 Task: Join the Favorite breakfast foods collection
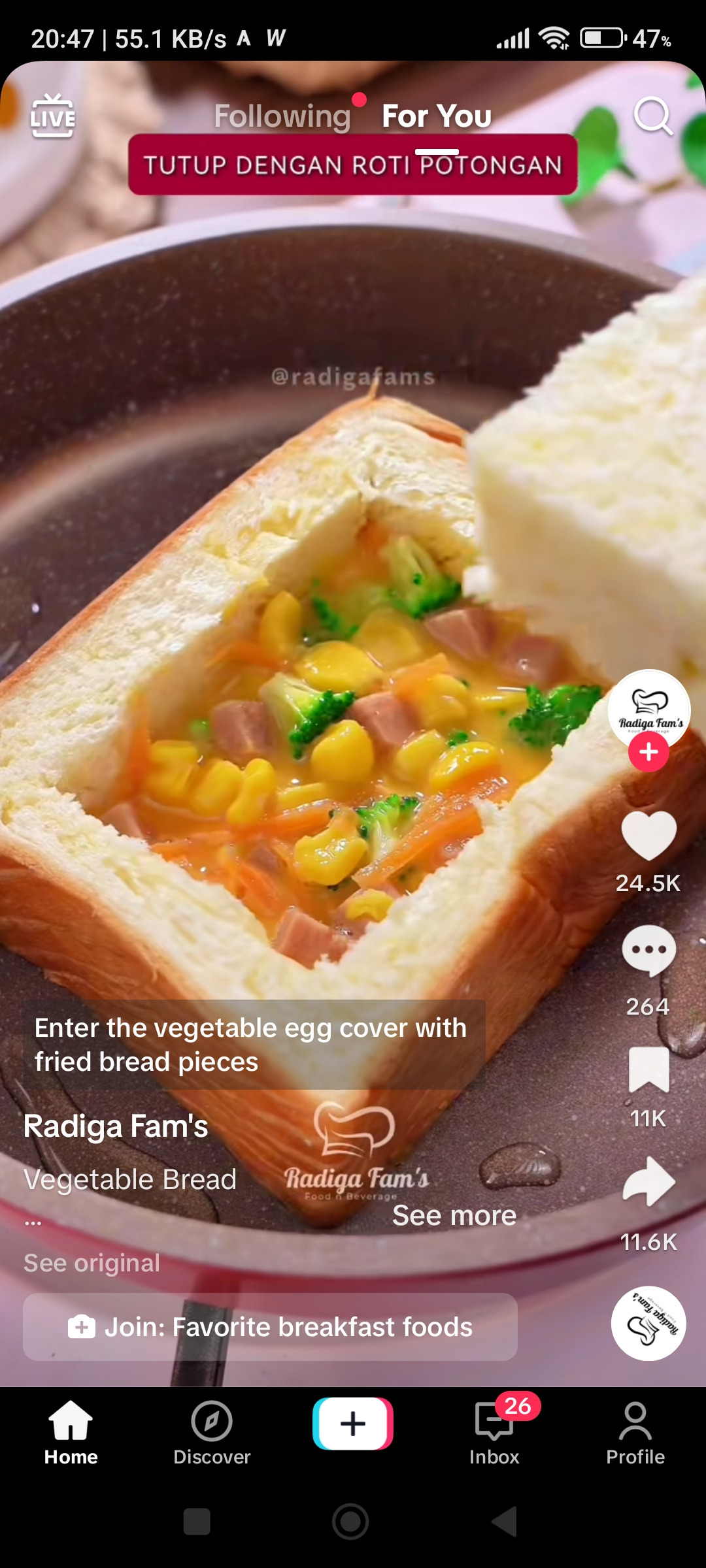click(x=270, y=1327)
